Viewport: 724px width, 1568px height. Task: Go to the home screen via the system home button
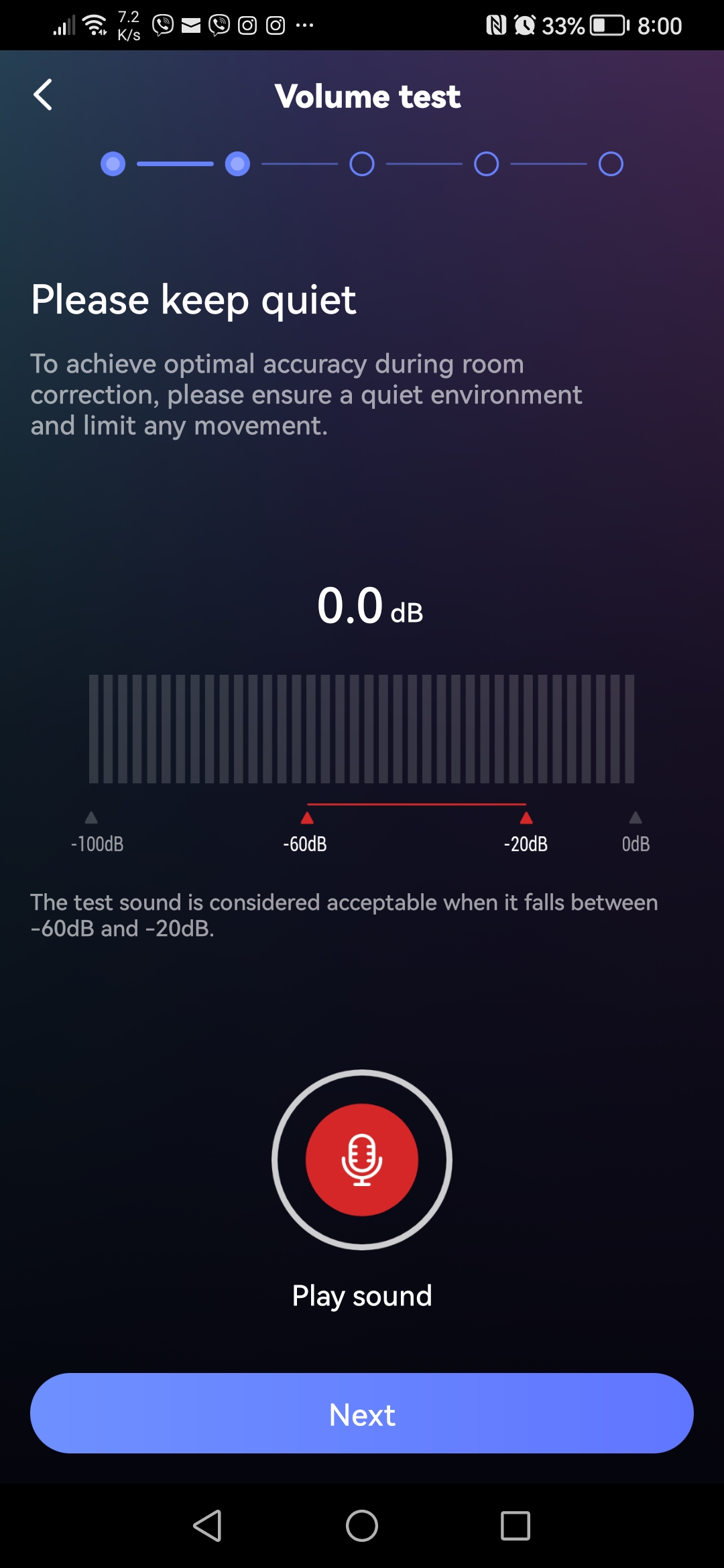[362, 1526]
